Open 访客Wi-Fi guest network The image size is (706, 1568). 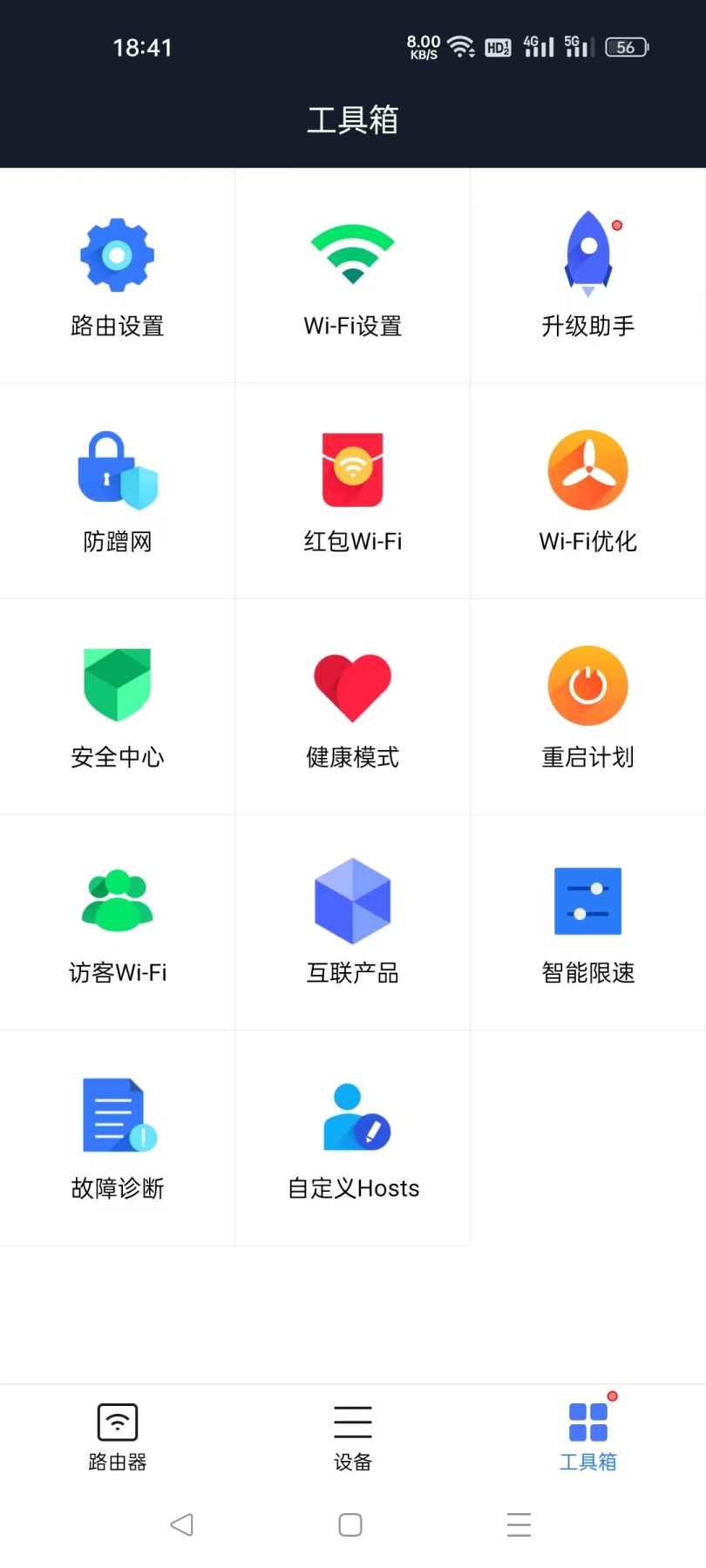[117, 923]
